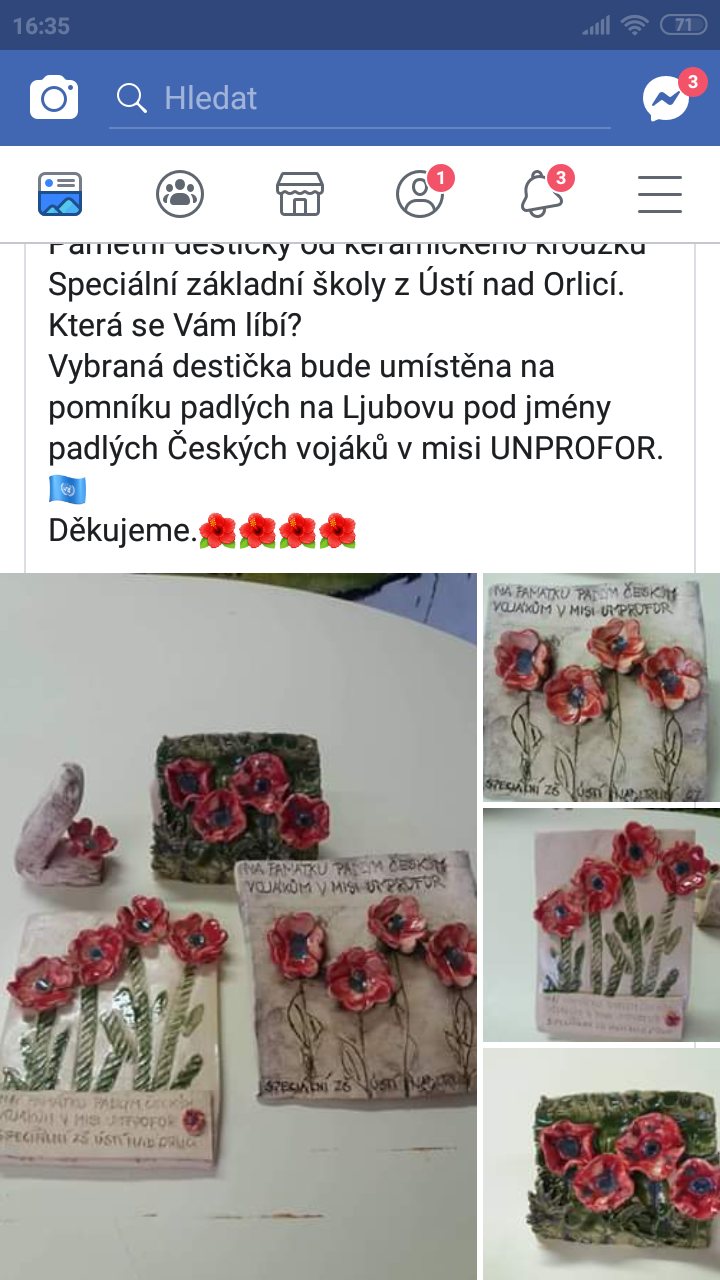This screenshot has height=1280, width=720.
Task: Open the photo of the green poppy plaque
Action: [601, 1164]
